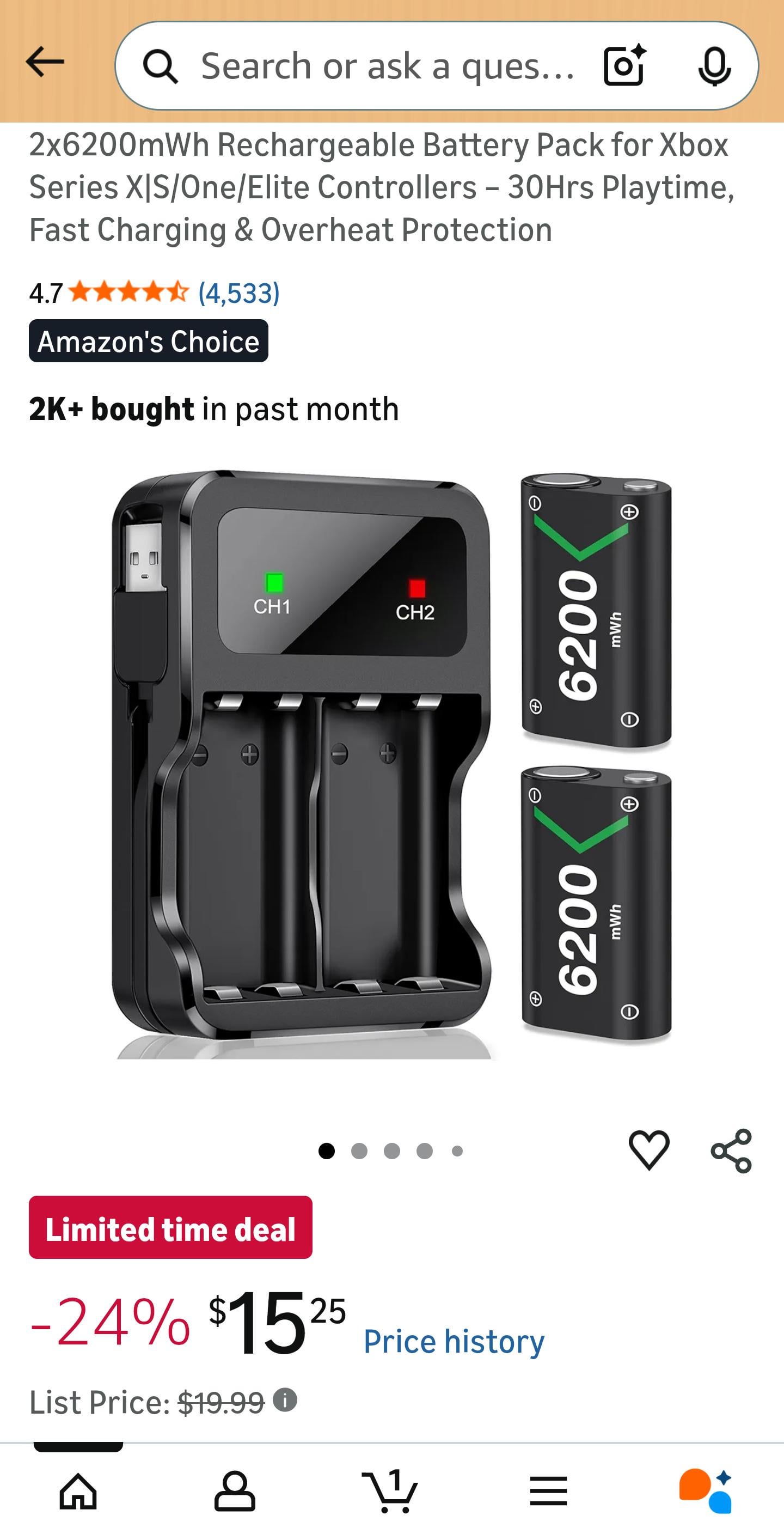The width and height of the screenshot is (784, 1540).
Task: Open the battery pack product image
Action: 392,764
